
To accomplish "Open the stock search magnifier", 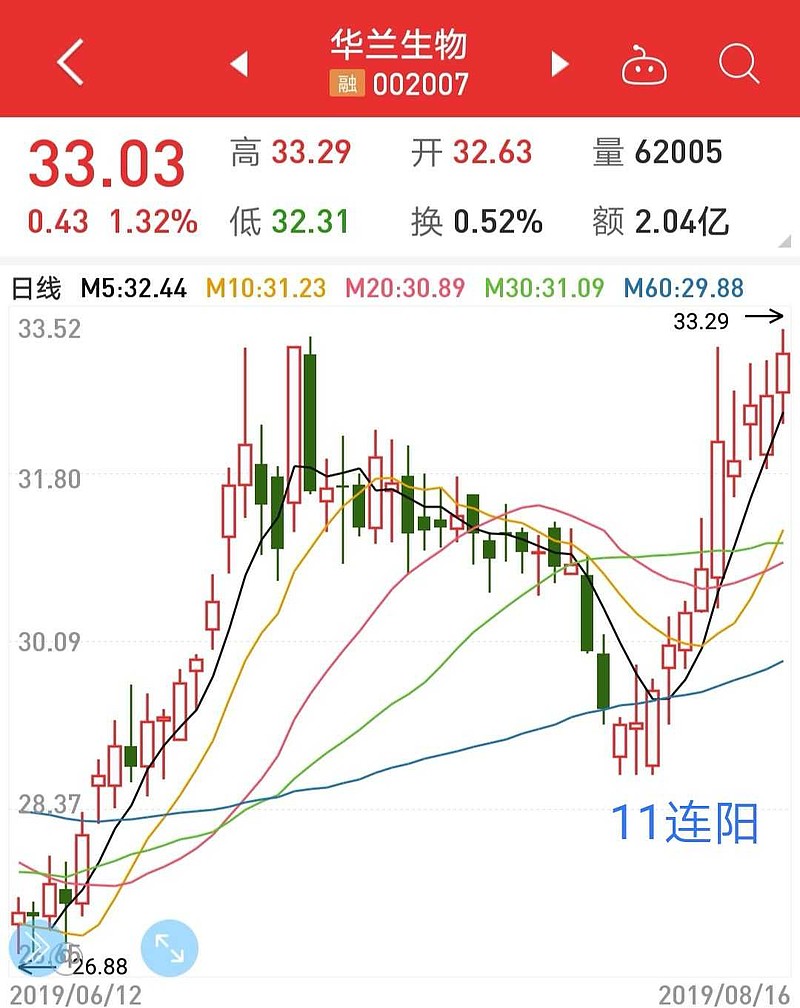I will click(738, 63).
